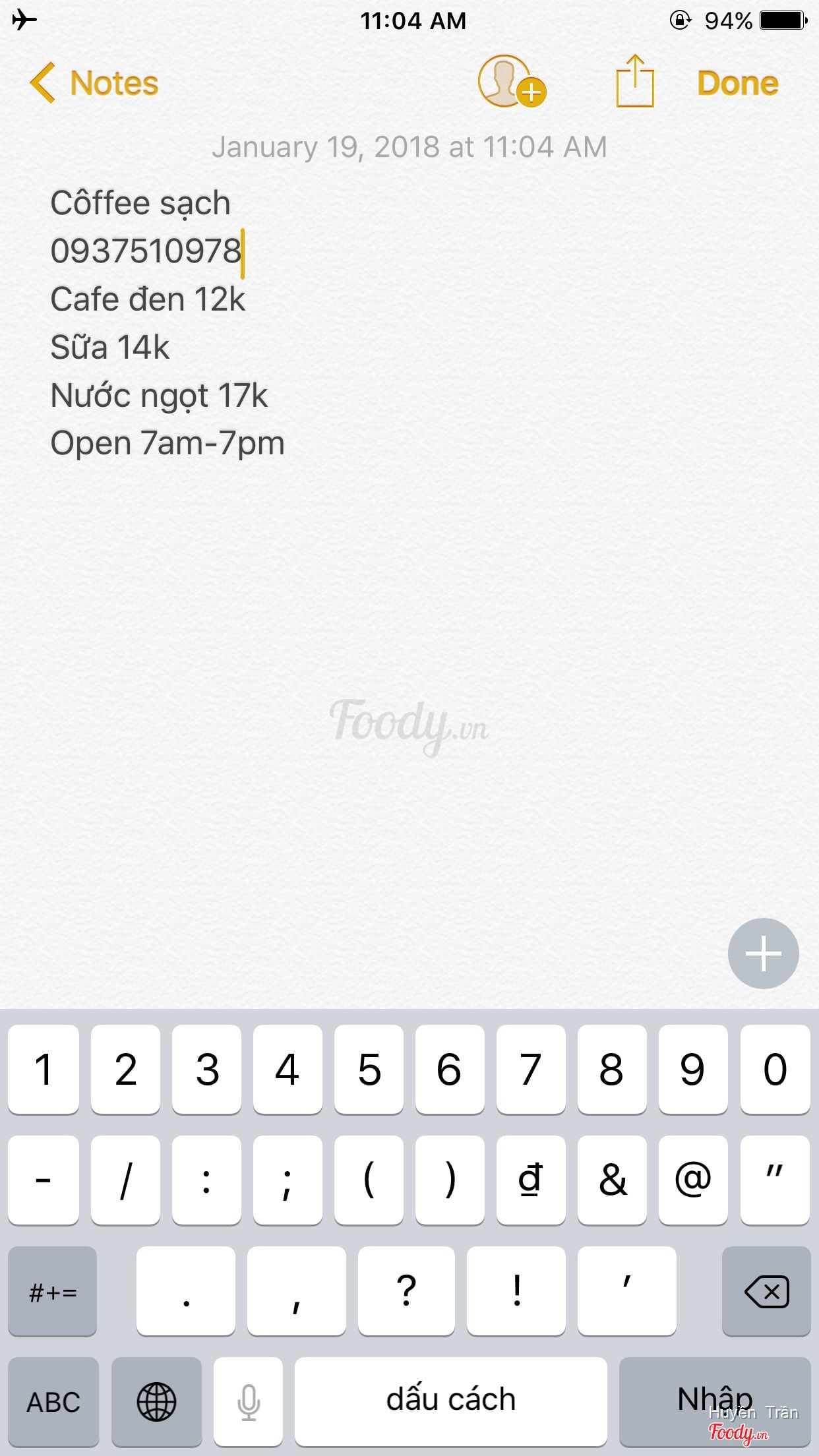Open the gray plus formatting button

763,954
